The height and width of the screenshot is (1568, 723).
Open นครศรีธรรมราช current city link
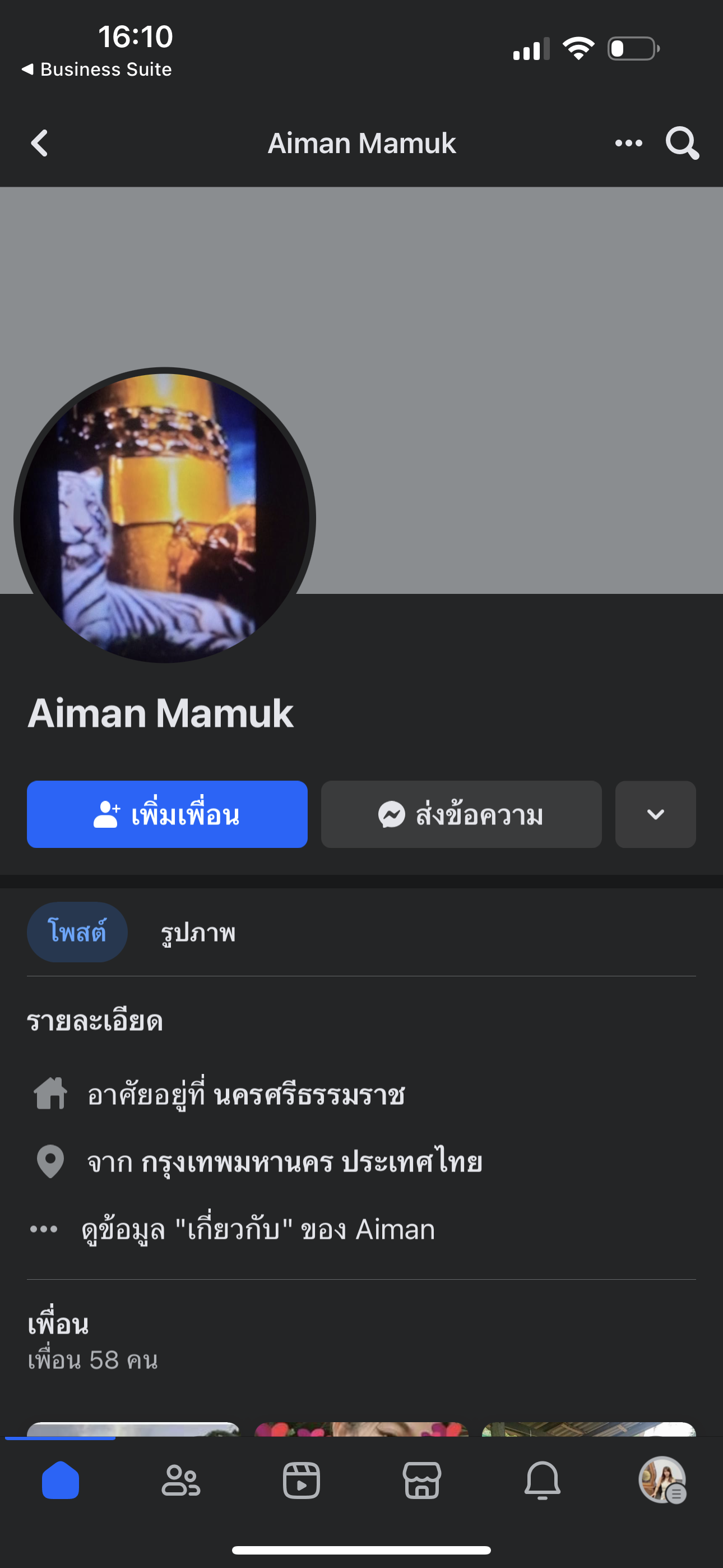(x=309, y=1095)
